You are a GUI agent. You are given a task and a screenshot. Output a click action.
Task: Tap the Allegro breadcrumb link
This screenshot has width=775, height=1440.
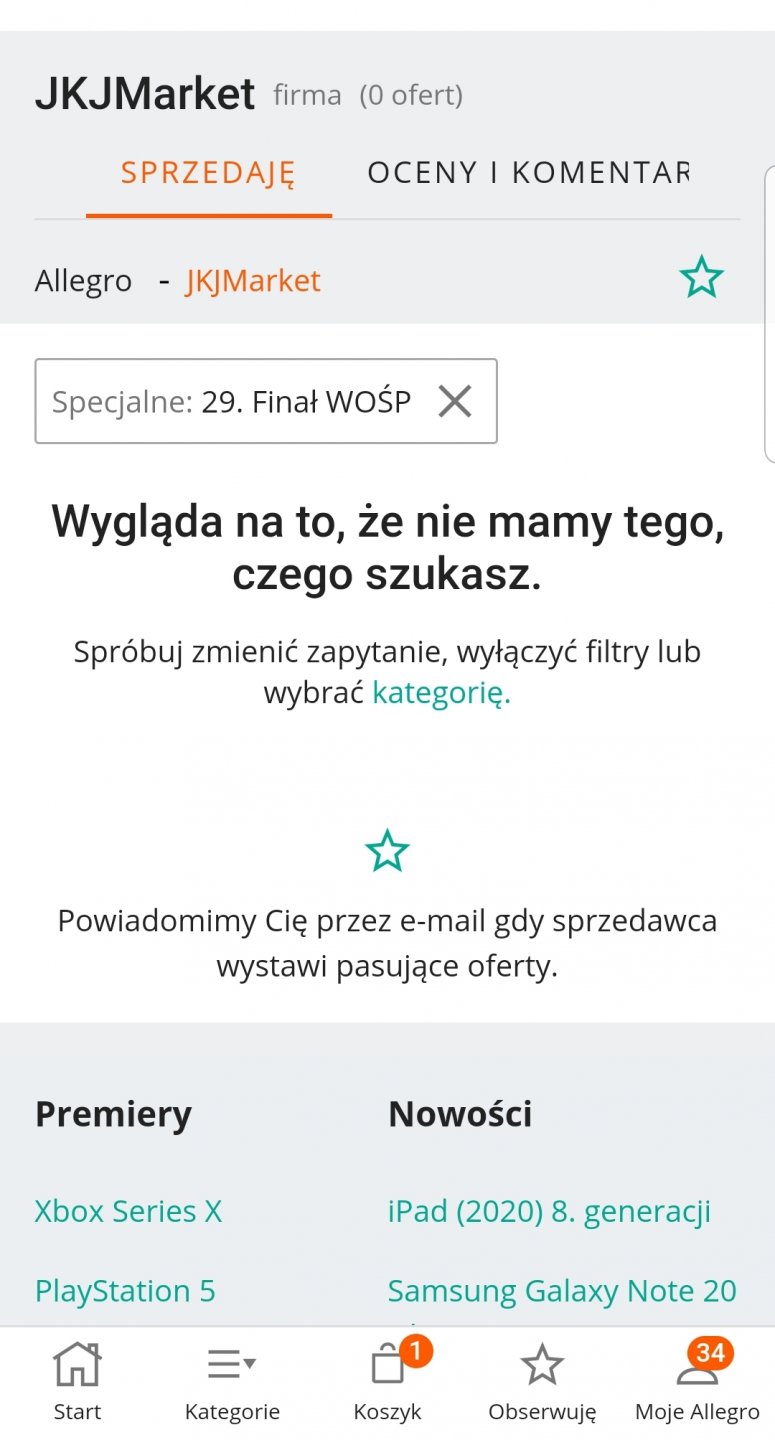click(x=83, y=281)
